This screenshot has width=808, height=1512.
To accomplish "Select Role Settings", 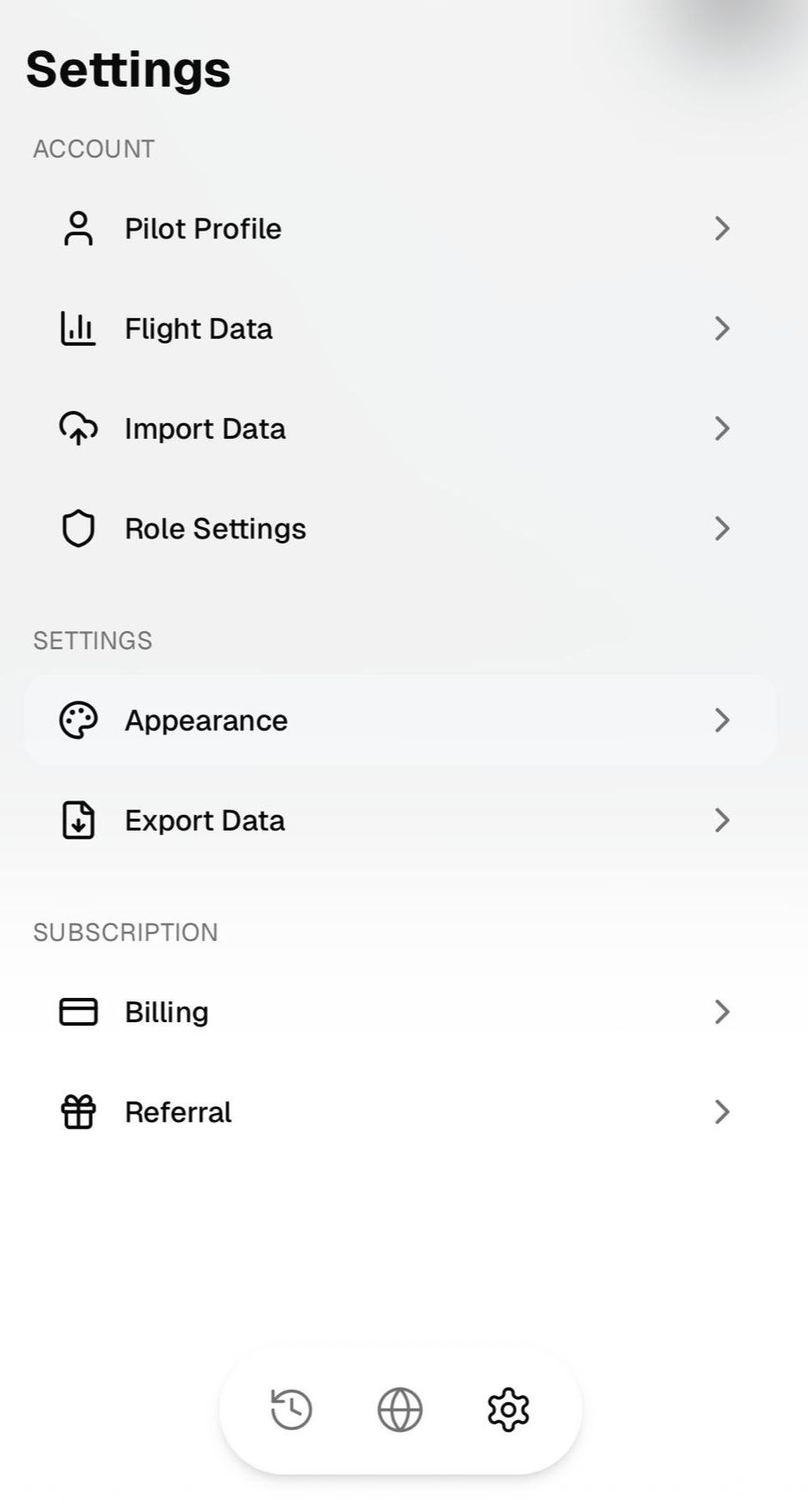I will pyautogui.click(x=399, y=529).
